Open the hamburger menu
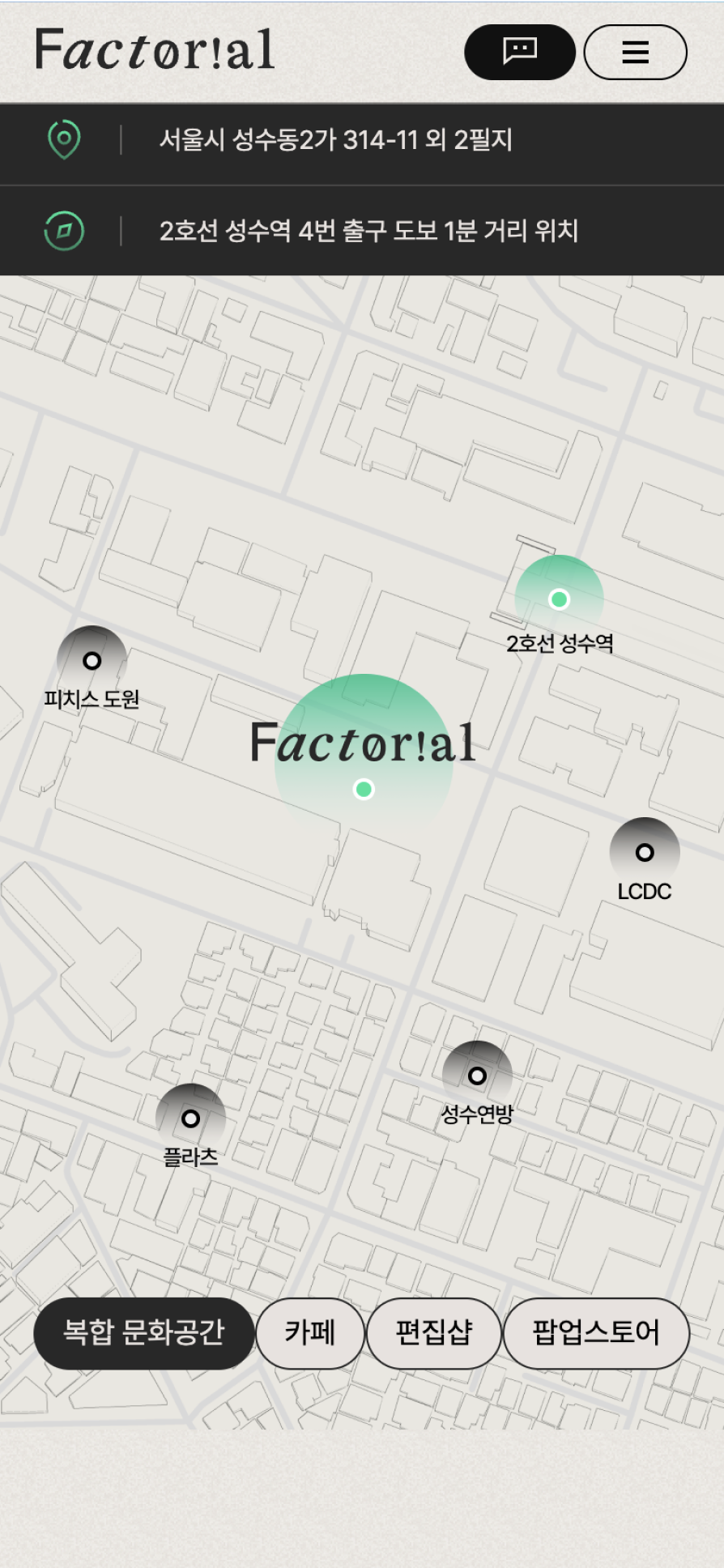Viewport: 724px width, 1568px height. tap(635, 52)
